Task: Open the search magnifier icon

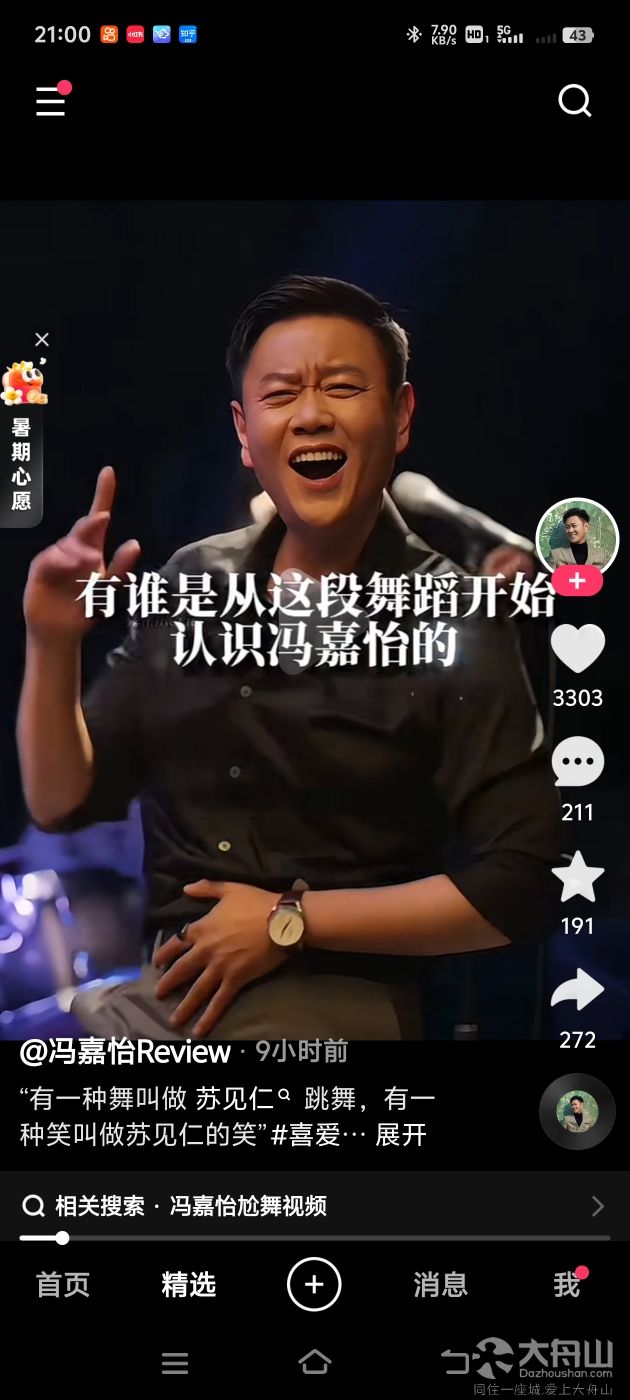Action: point(574,101)
